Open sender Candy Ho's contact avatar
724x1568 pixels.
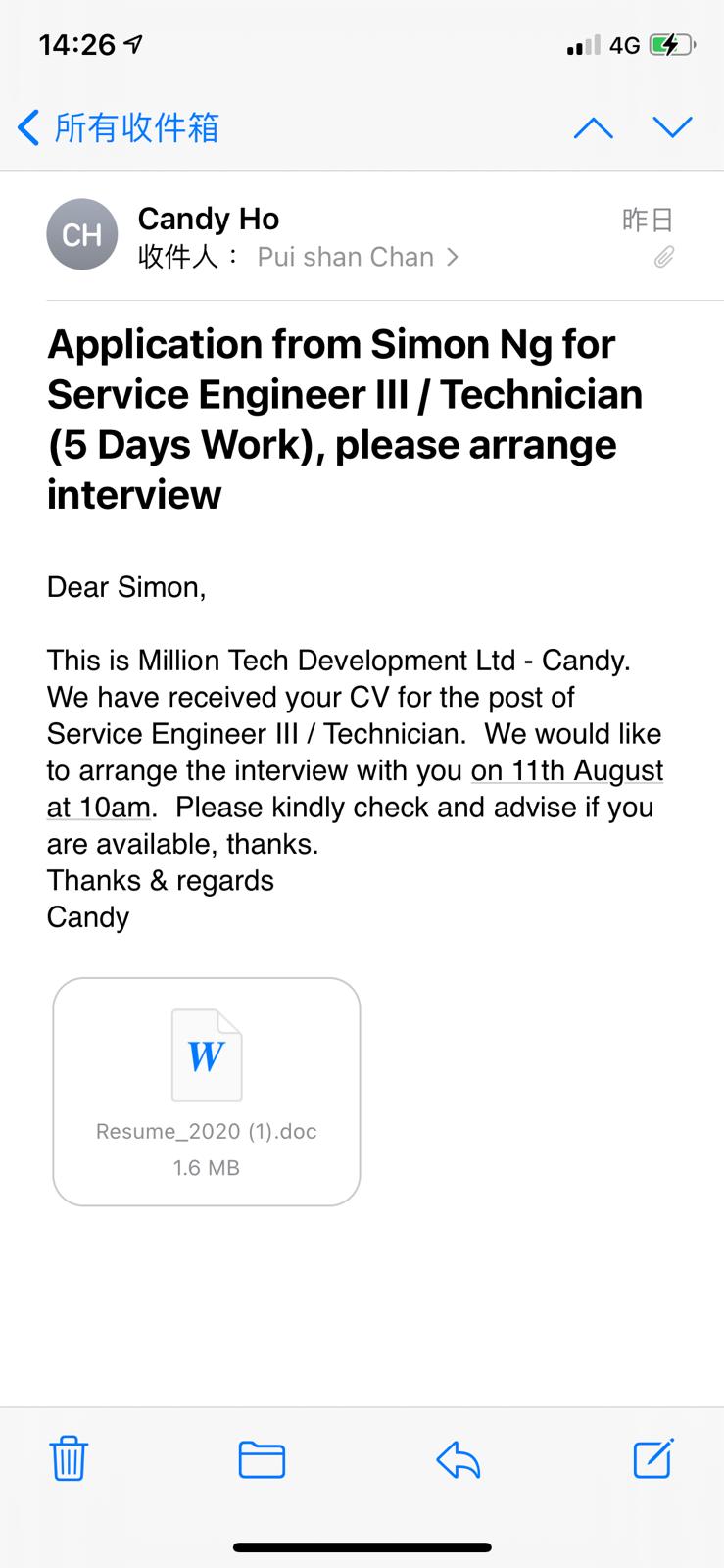pyautogui.click(x=82, y=234)
